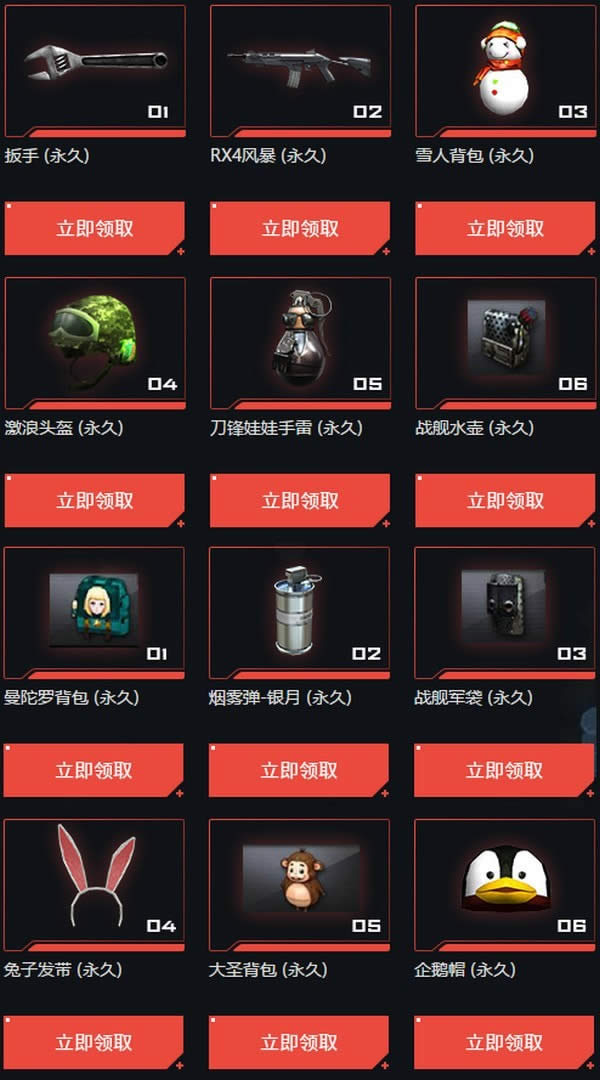Tap 立即领取 under RX4风暴 (永久)
This screenshot has width=600, height=1080.
(x=300, y=228)
